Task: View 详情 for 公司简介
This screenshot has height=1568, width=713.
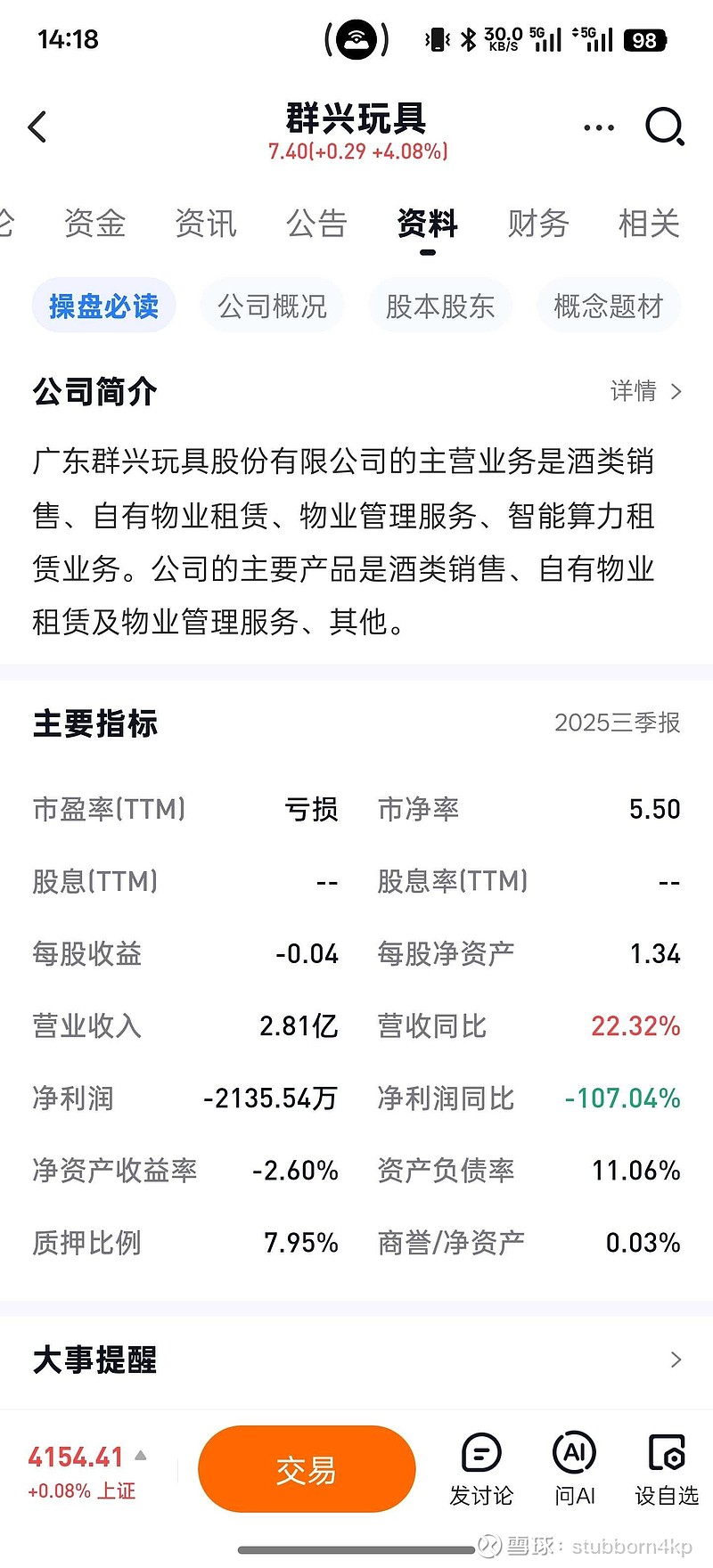Action: click(645, 391)
